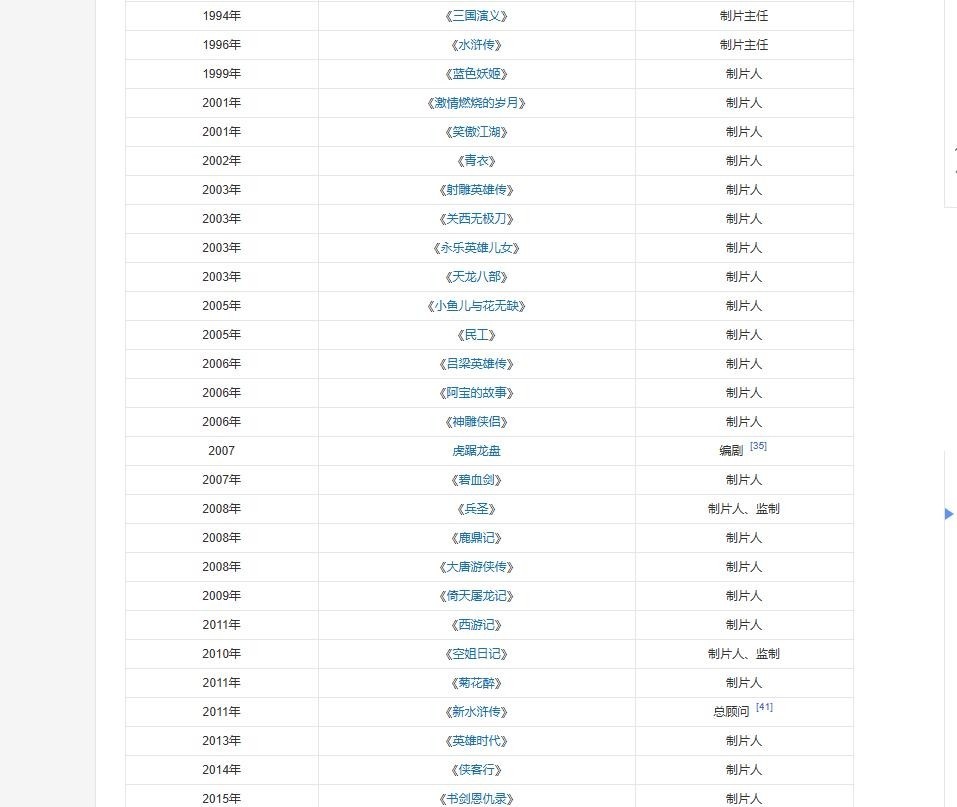Open the 《青衣》 link
The image size is (957, 807).
pos(476,161)
